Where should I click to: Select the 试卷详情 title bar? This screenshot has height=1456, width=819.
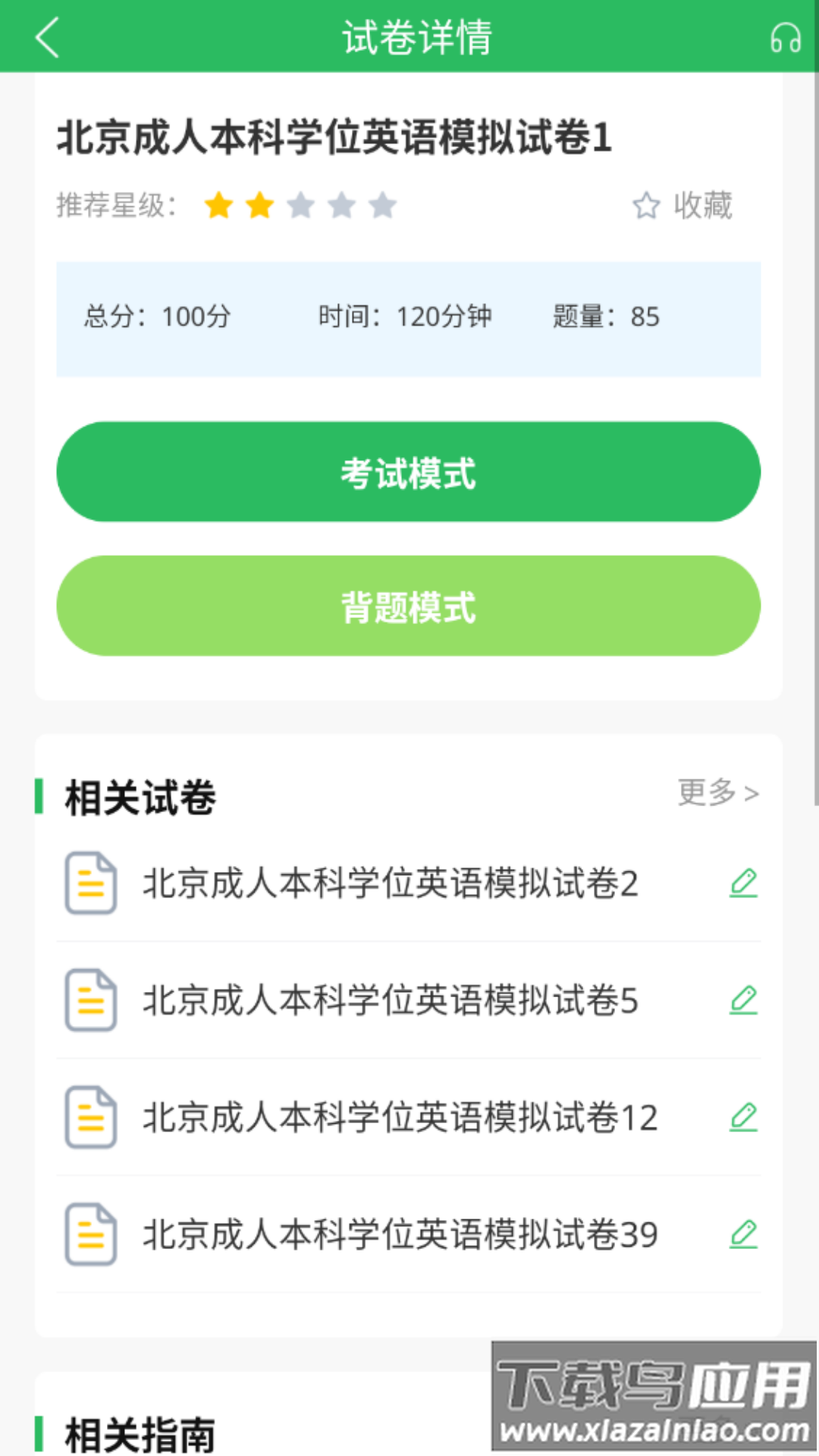[416, 36]
